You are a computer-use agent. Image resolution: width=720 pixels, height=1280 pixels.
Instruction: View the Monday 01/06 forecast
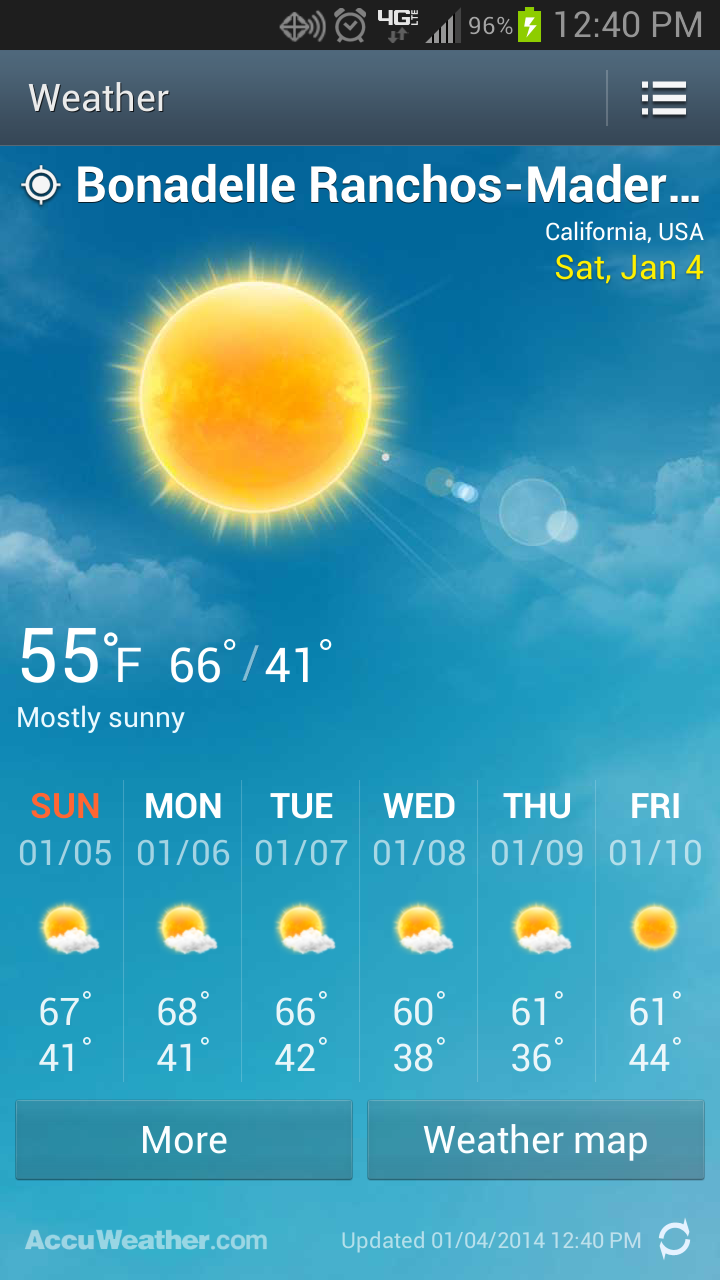coord(183,930)
